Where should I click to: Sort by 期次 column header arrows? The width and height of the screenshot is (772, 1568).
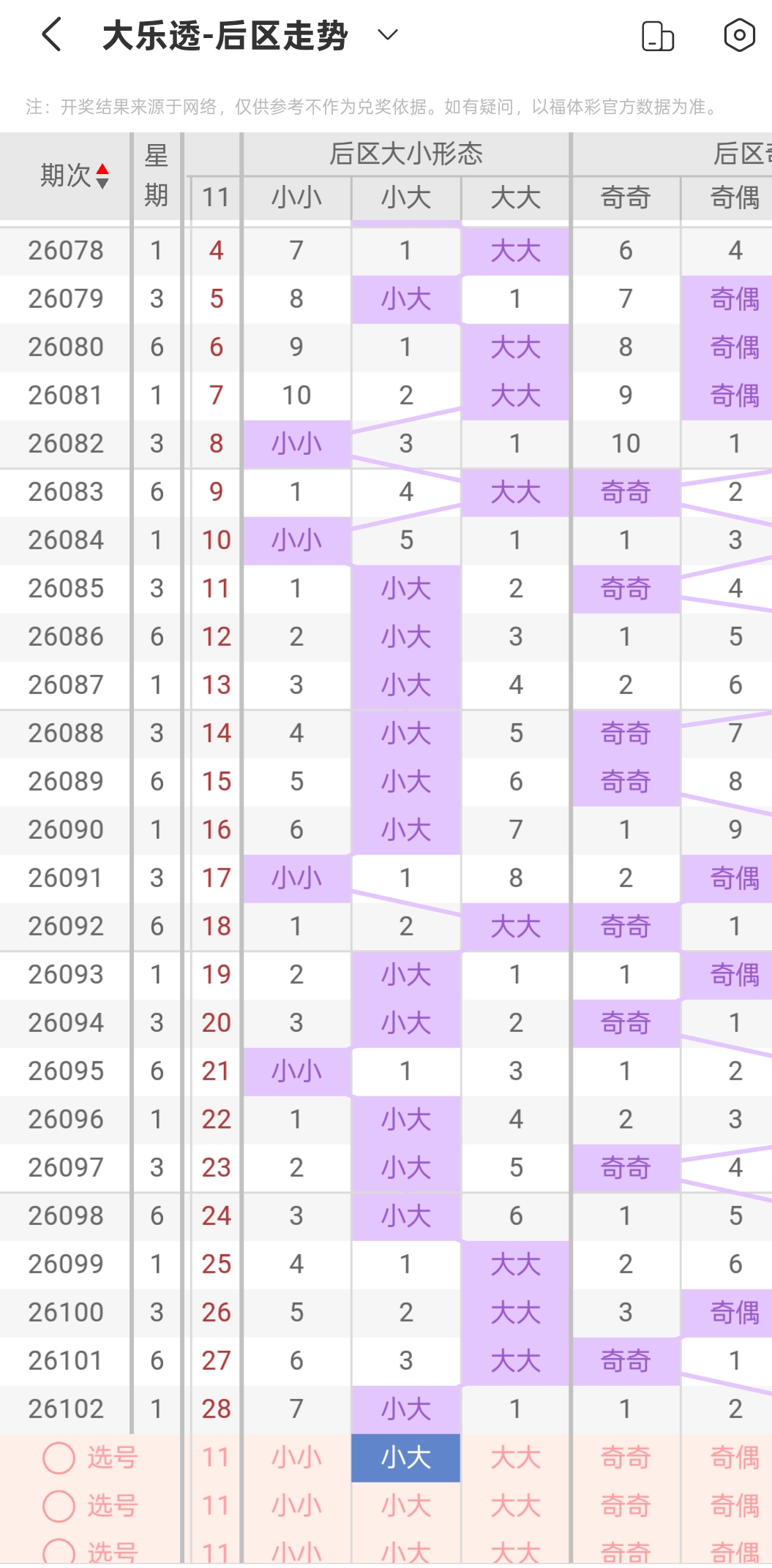coord(102,176)
